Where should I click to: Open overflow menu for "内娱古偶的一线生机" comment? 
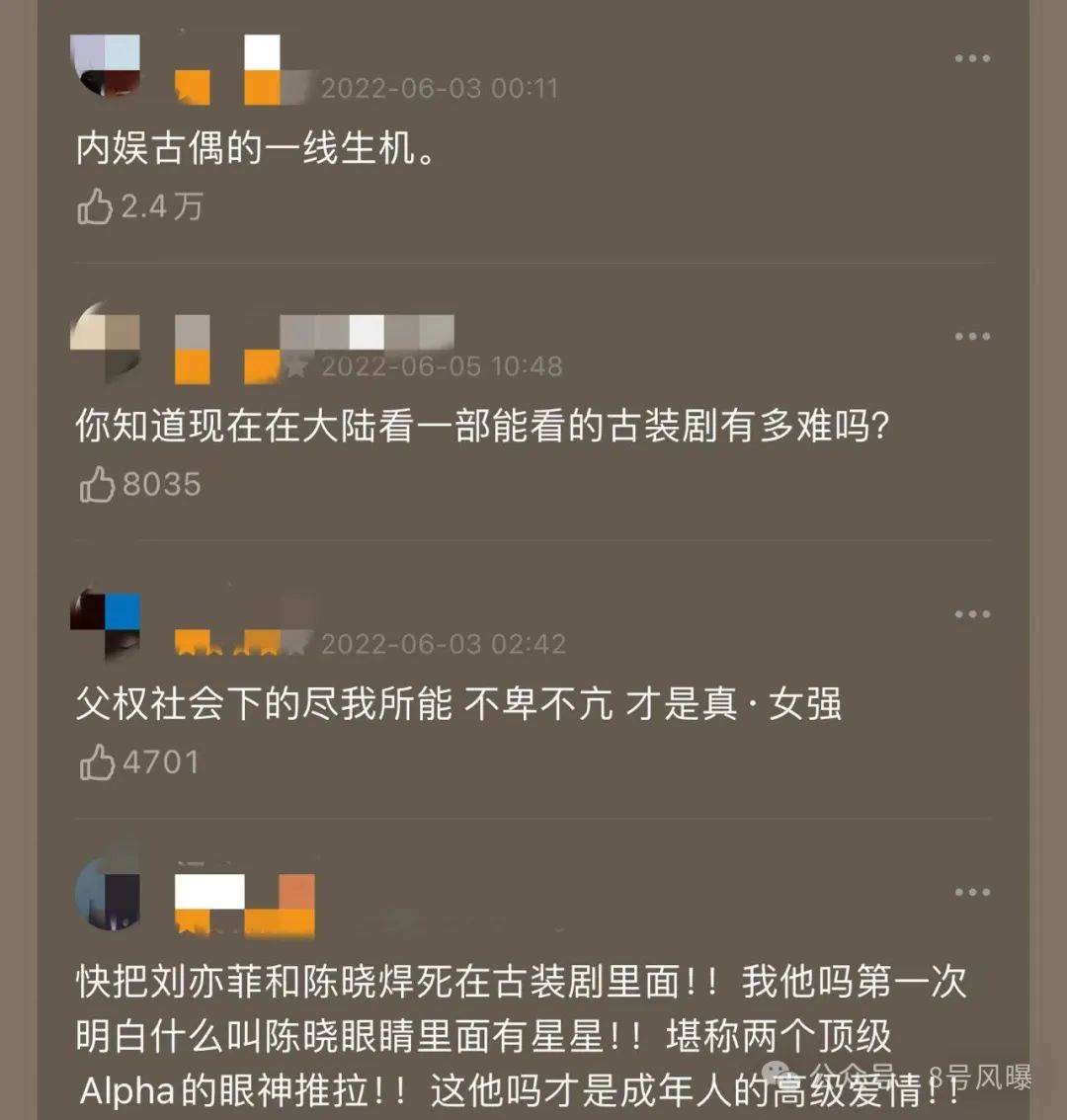pos(972,59)
